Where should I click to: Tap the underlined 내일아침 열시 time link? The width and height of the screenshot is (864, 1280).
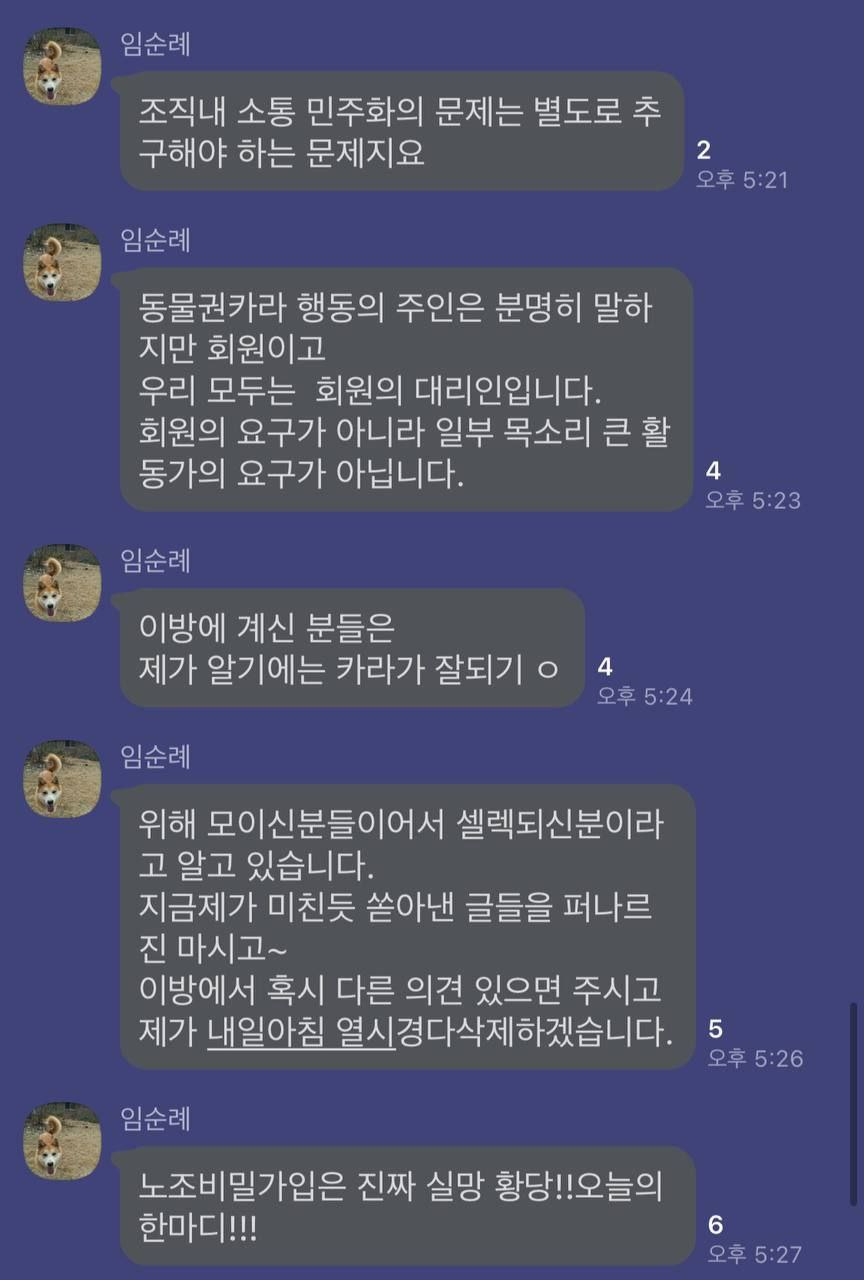pos(301,1032)
